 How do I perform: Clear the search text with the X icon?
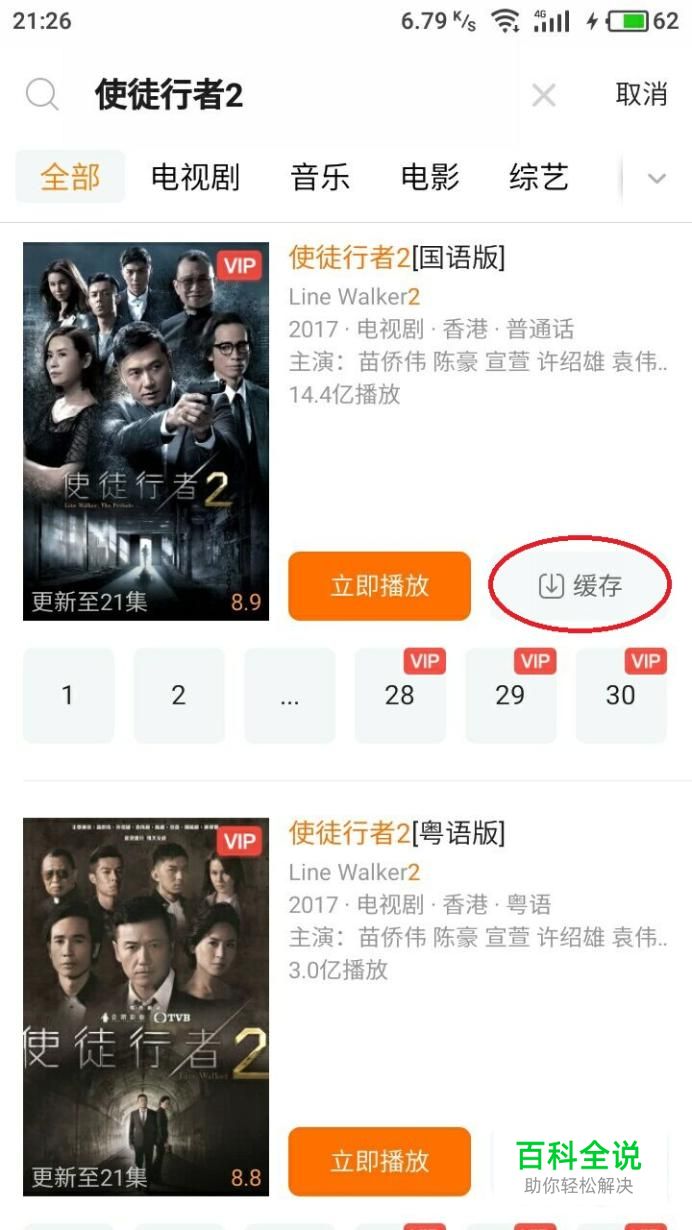point(543,96)
